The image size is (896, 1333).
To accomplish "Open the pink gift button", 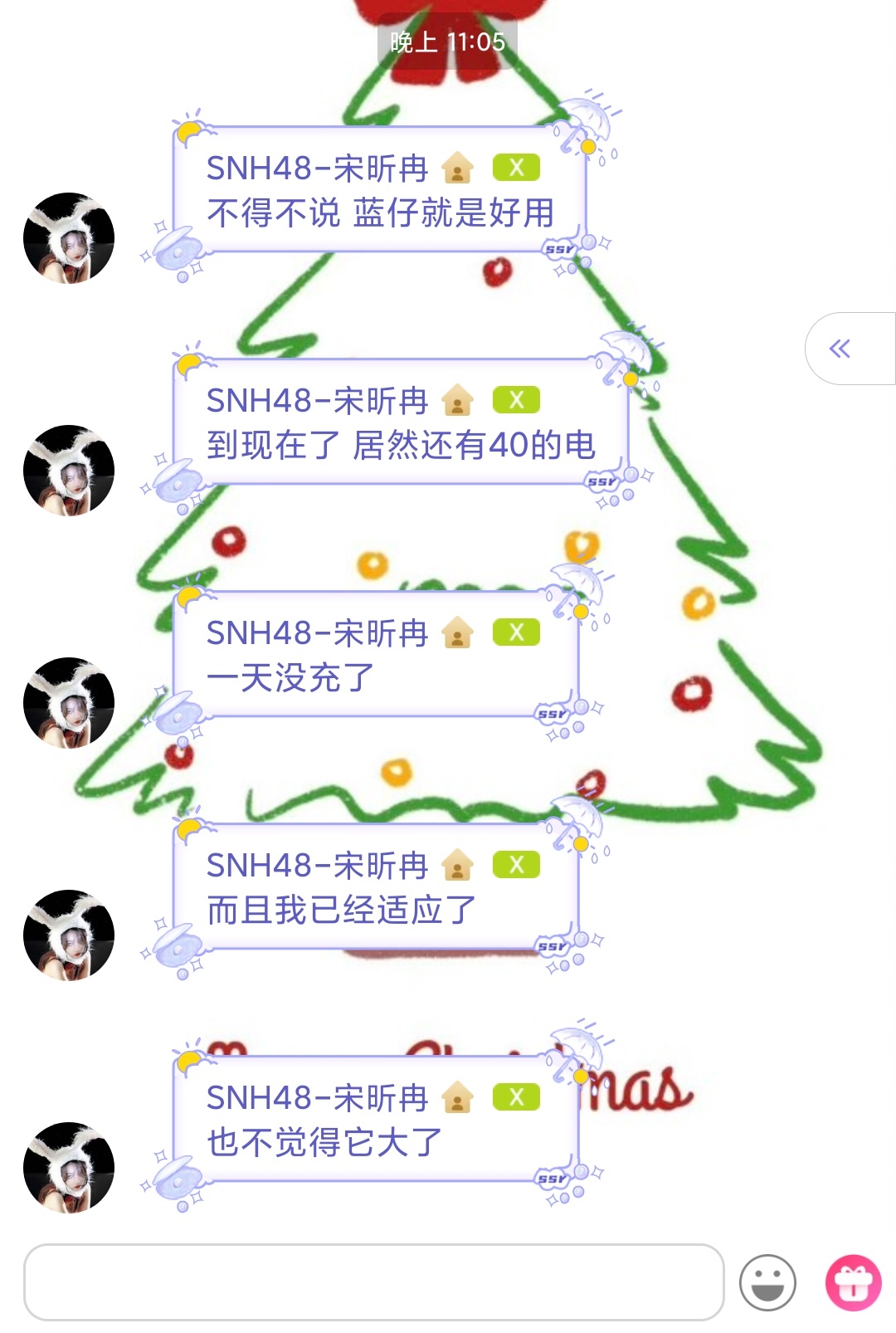I will 853,1282.
